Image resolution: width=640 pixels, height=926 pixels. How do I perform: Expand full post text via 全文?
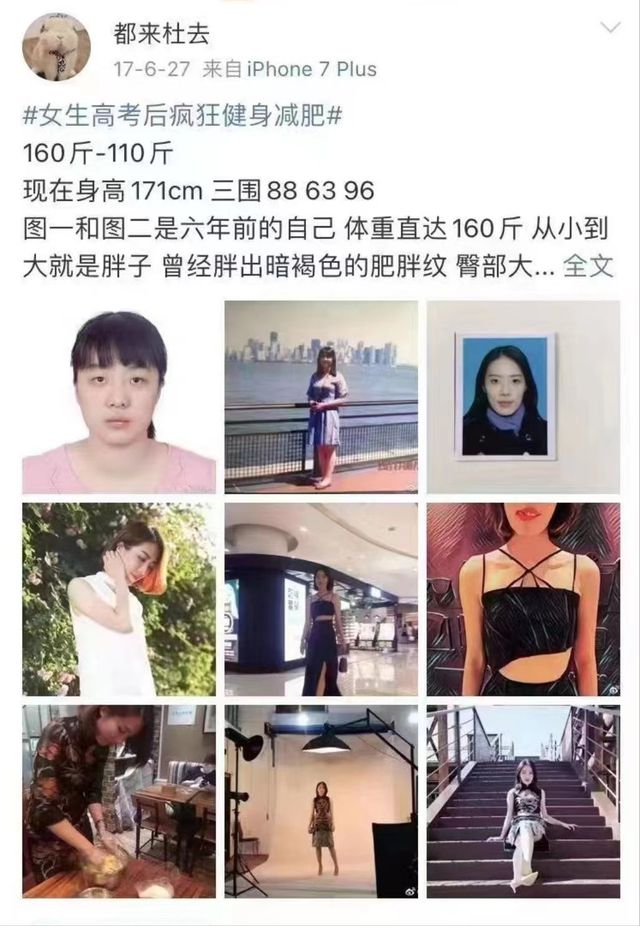click(x=588, y=267)
